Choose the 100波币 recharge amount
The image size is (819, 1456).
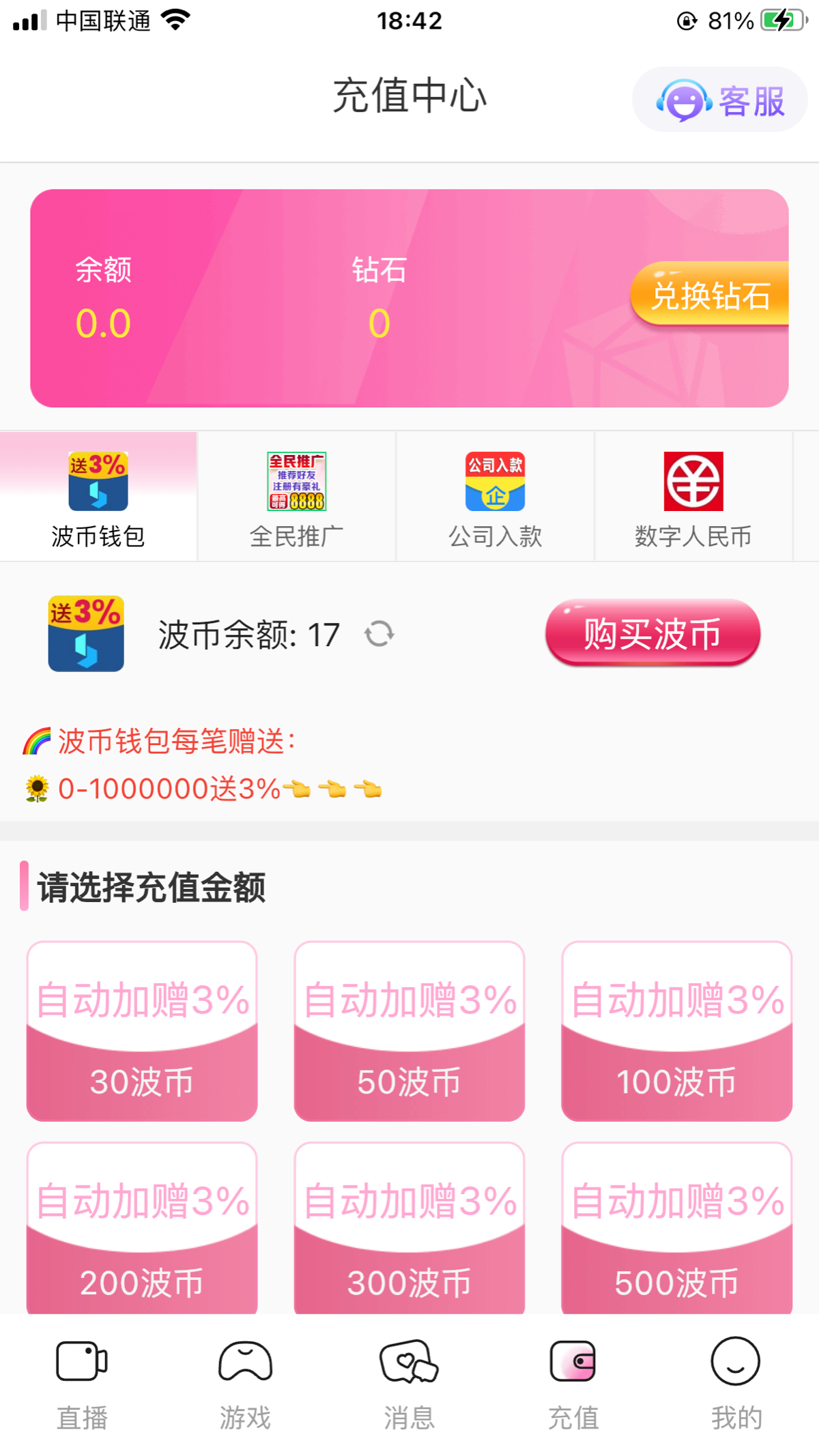(x=676, y=1031)
